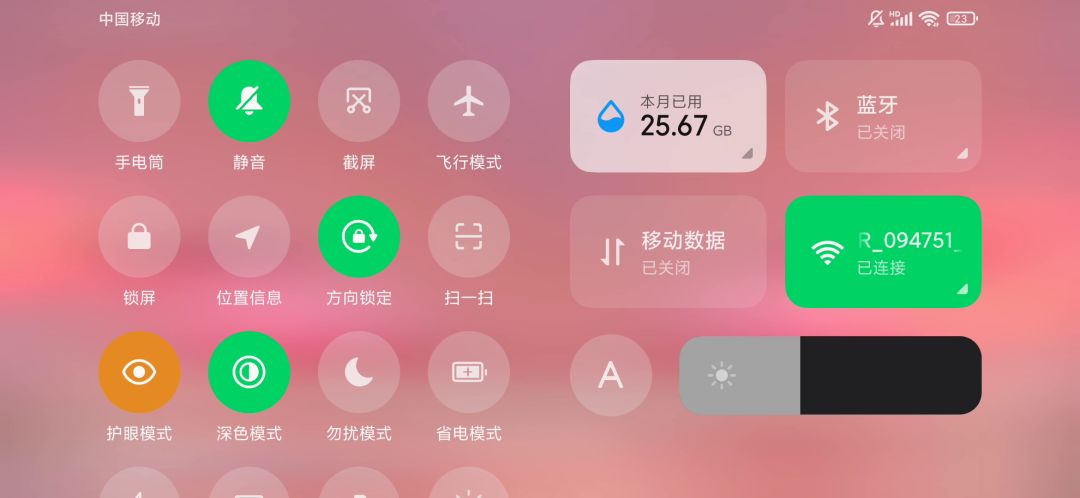
Task: Enable do not disturb (勿扰模式)
Action: point(359,373)
